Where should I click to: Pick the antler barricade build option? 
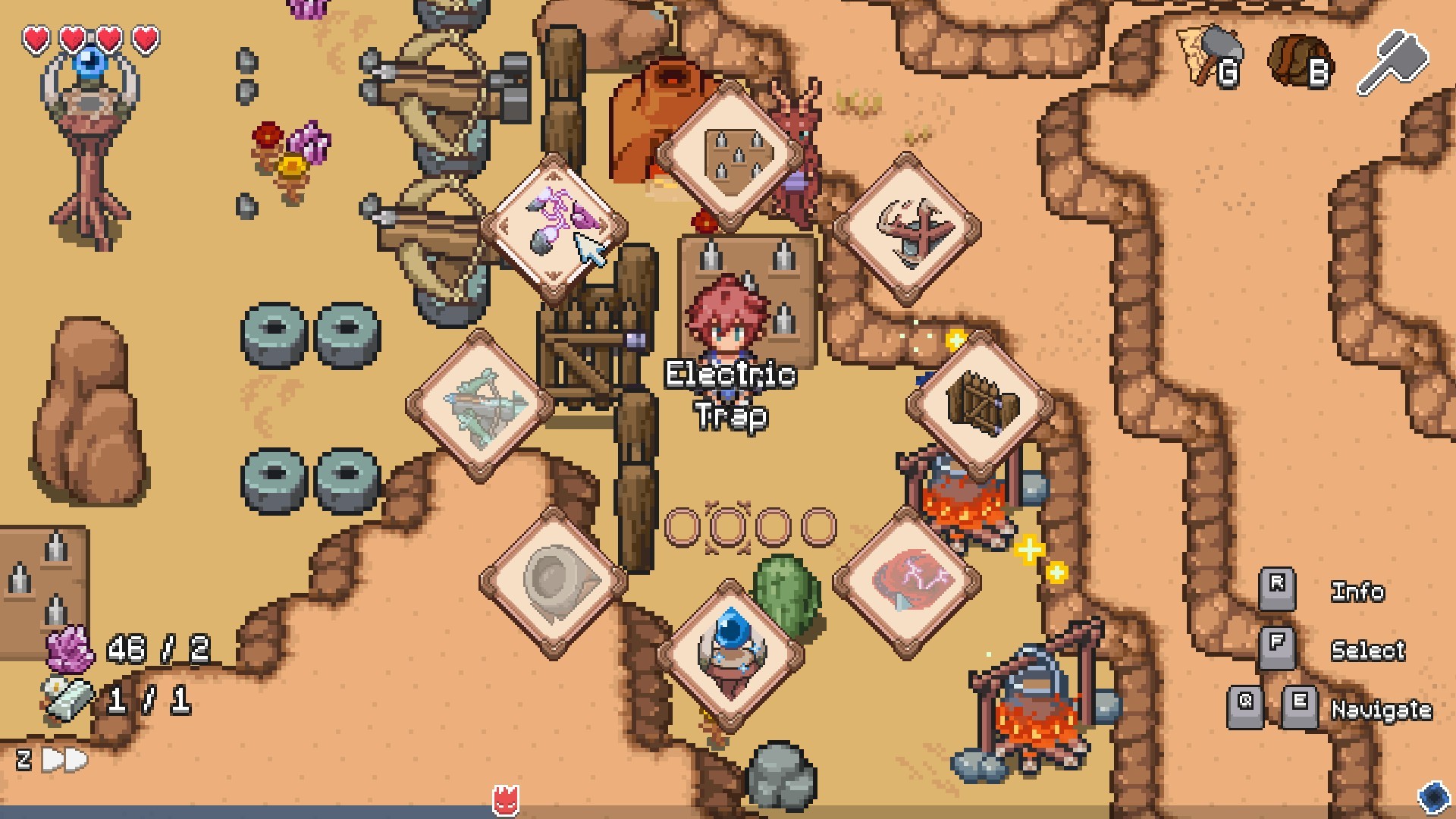[x=907, y=228]
